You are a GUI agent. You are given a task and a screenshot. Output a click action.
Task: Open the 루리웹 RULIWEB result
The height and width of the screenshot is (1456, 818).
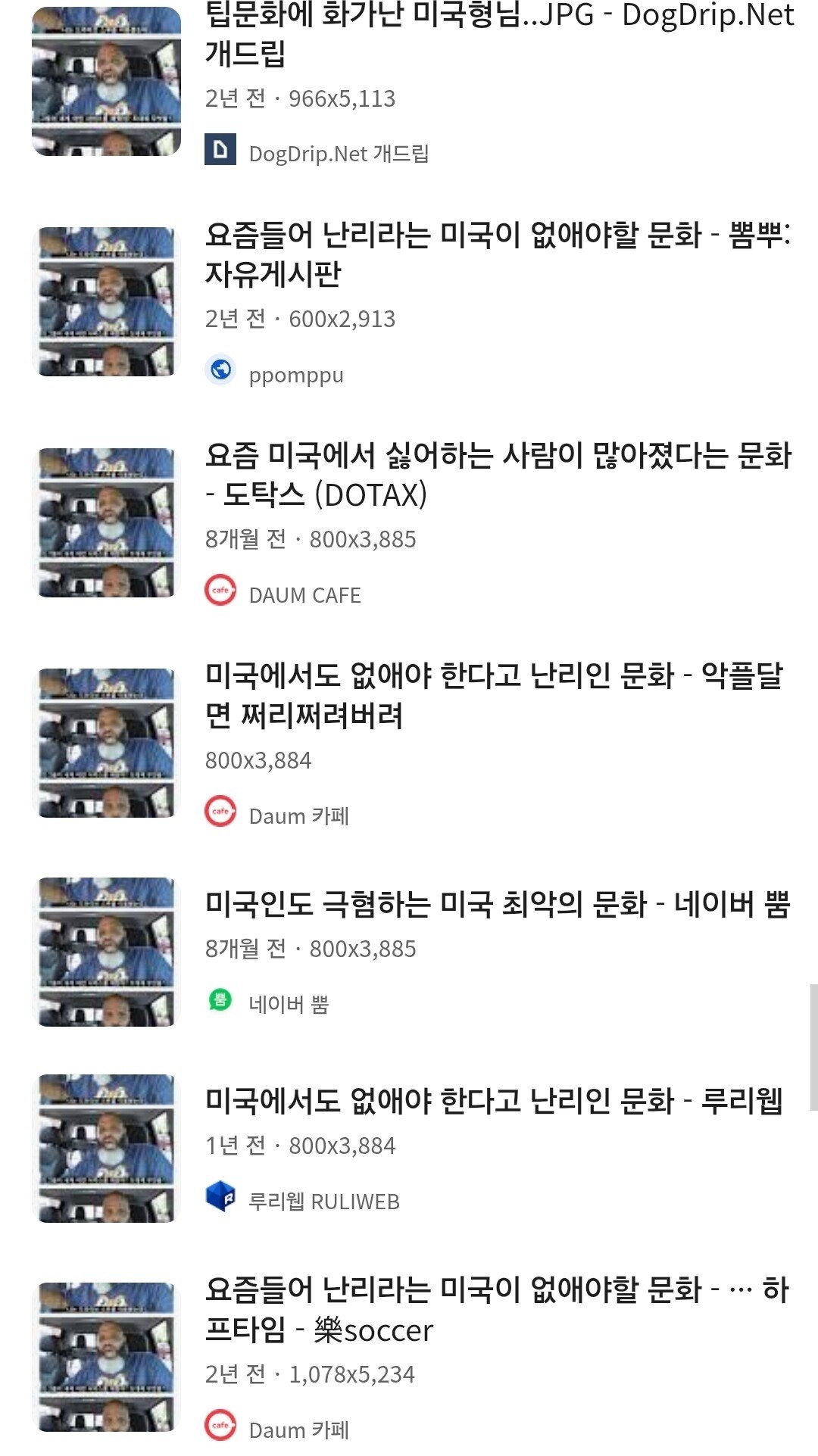tap(494, 1101)
